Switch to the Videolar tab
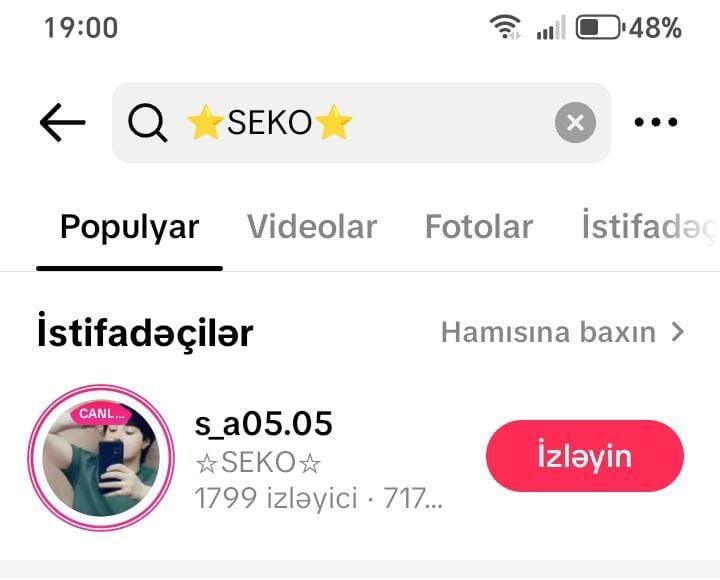720x580 pixels. (312, 227)
